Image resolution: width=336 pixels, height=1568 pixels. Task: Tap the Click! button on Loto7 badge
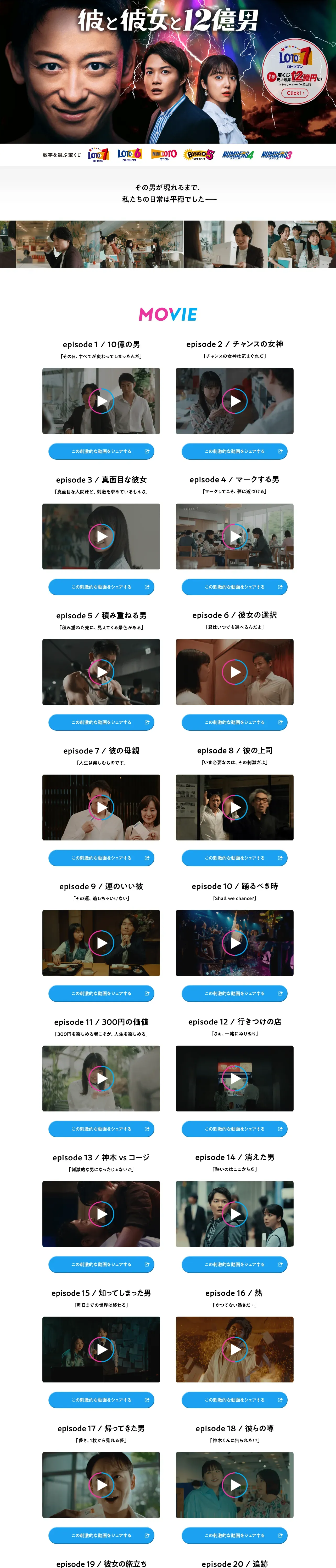(295, 93)
